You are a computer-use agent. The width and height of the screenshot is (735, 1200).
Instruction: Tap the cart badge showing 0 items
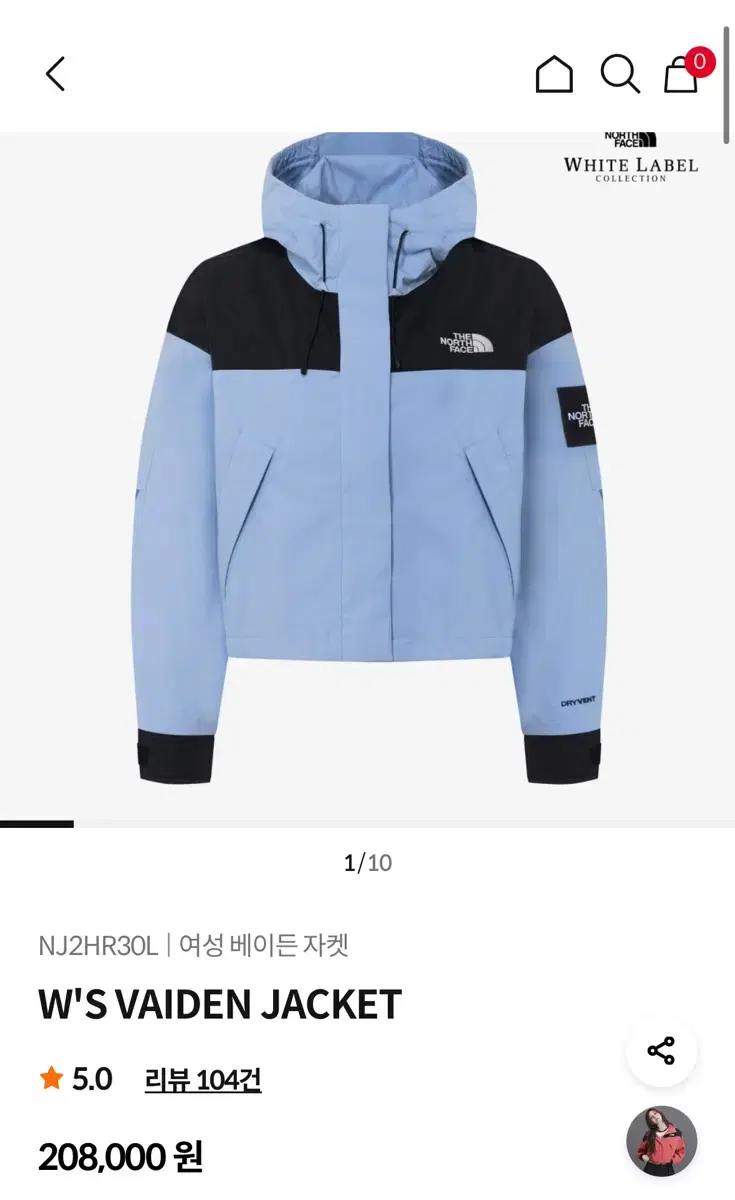[x=699, y=60]
